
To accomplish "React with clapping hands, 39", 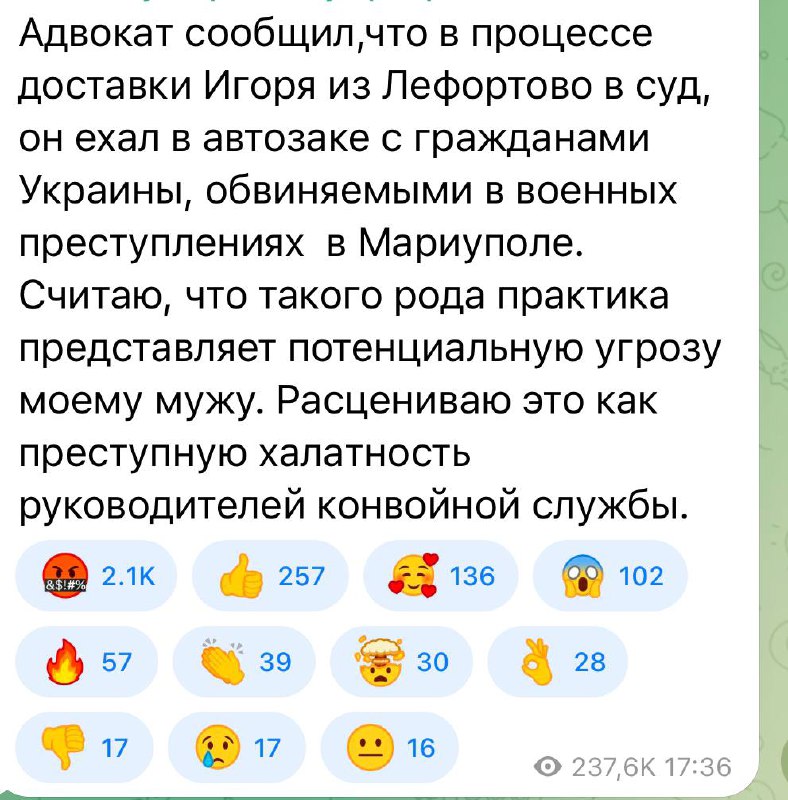I will pos(244,661).
